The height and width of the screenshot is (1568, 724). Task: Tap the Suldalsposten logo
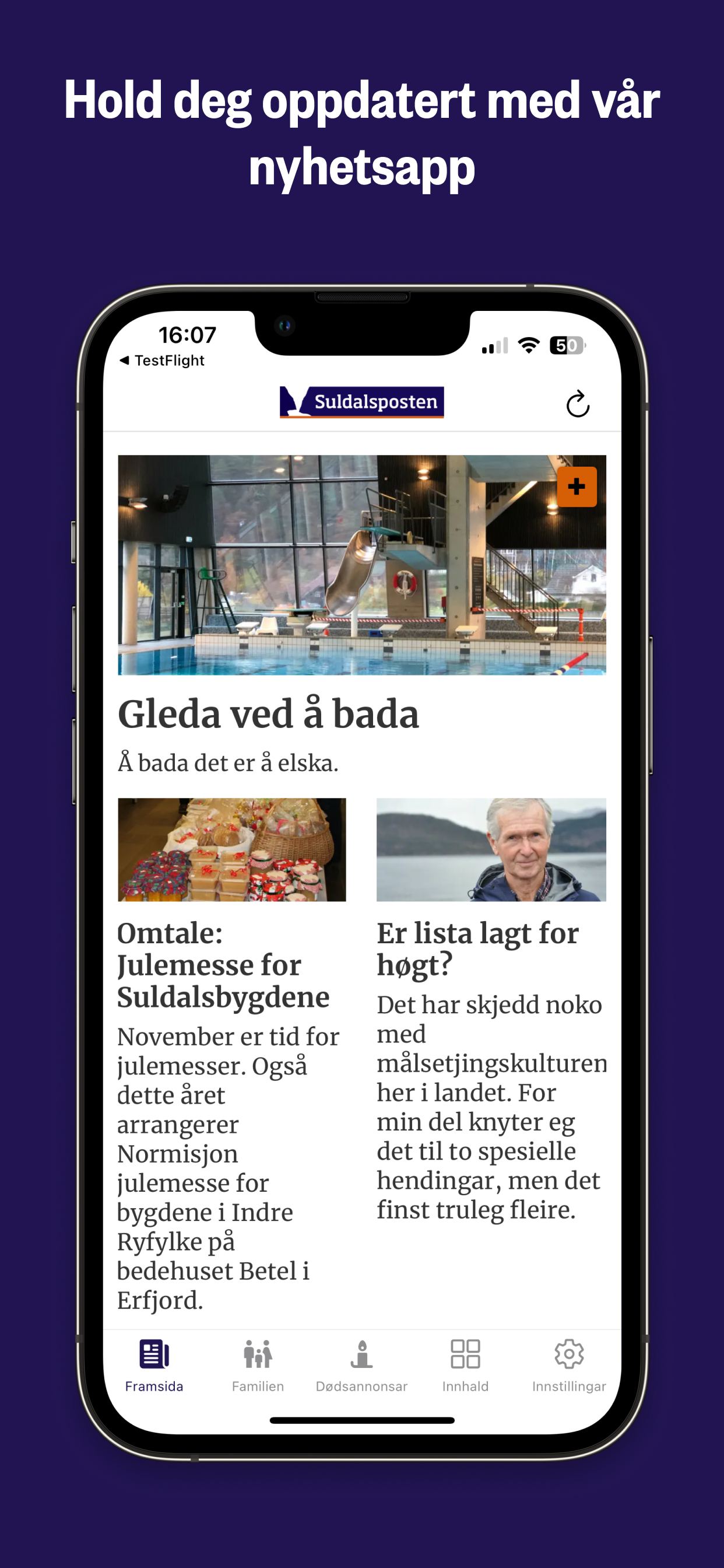click(361, 402)
